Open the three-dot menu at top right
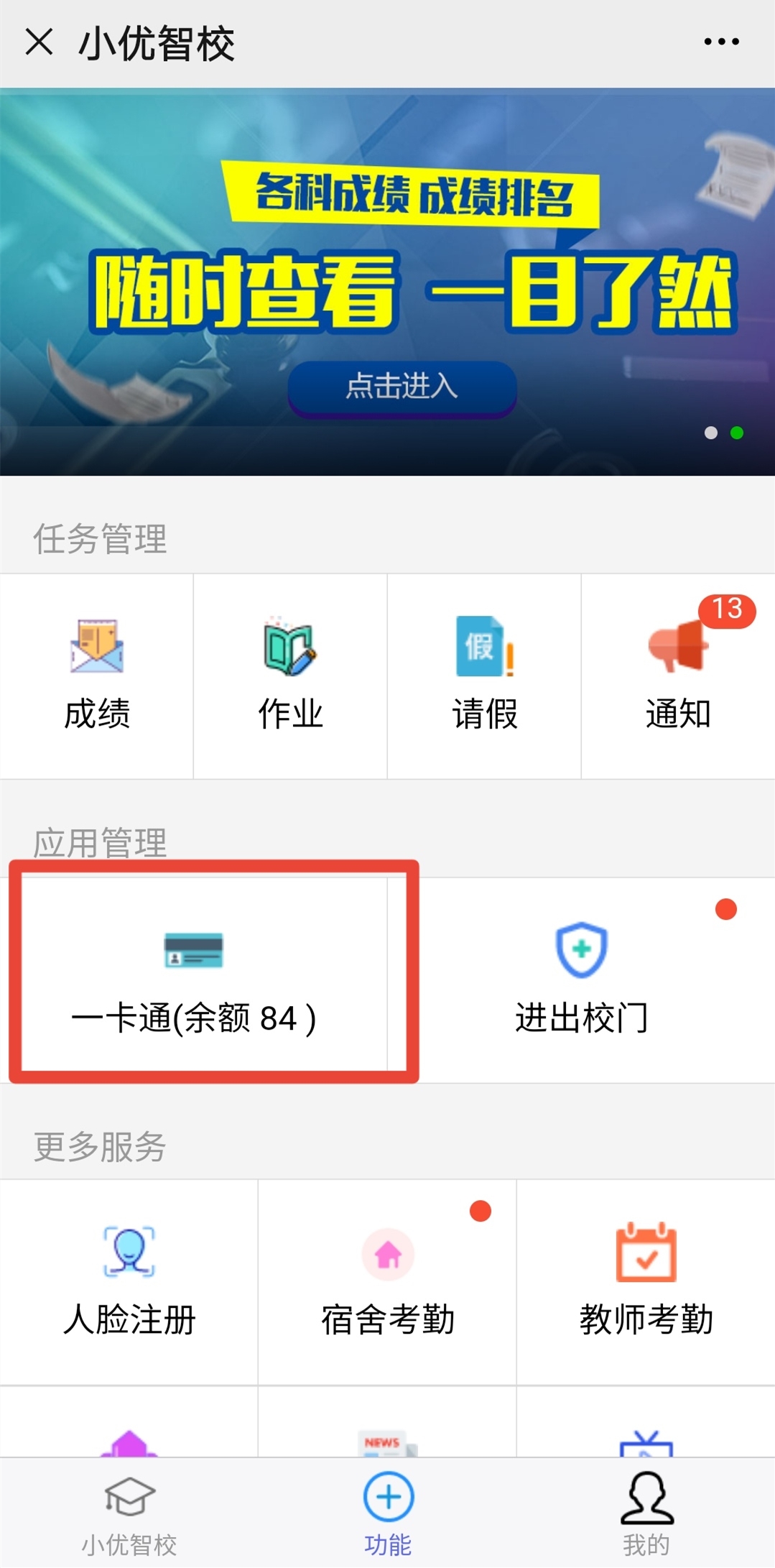775x1568 pixels. (x=721, y=43)
